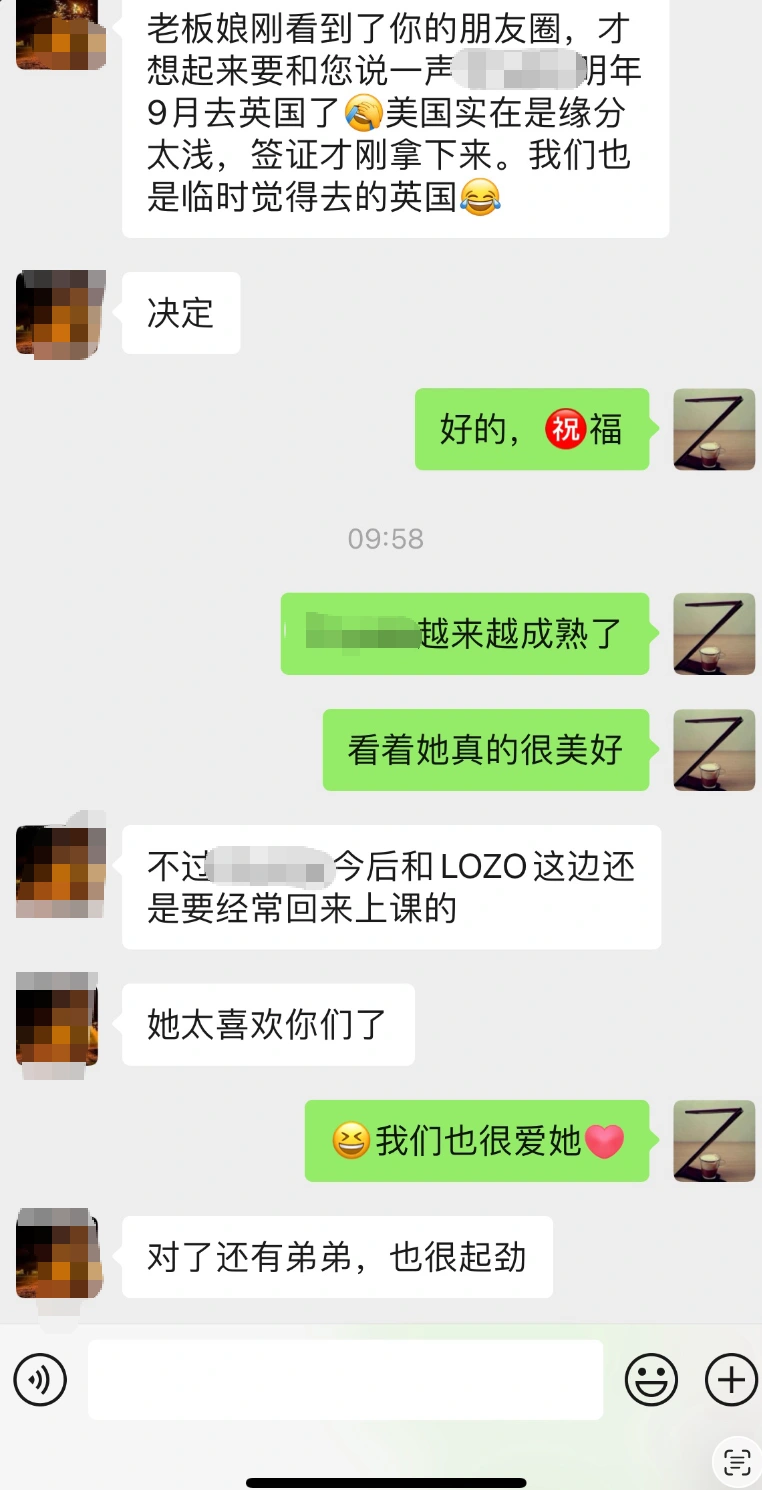
Task: Open the emoji sticker picker
Action: click(x=651, y=1380)
